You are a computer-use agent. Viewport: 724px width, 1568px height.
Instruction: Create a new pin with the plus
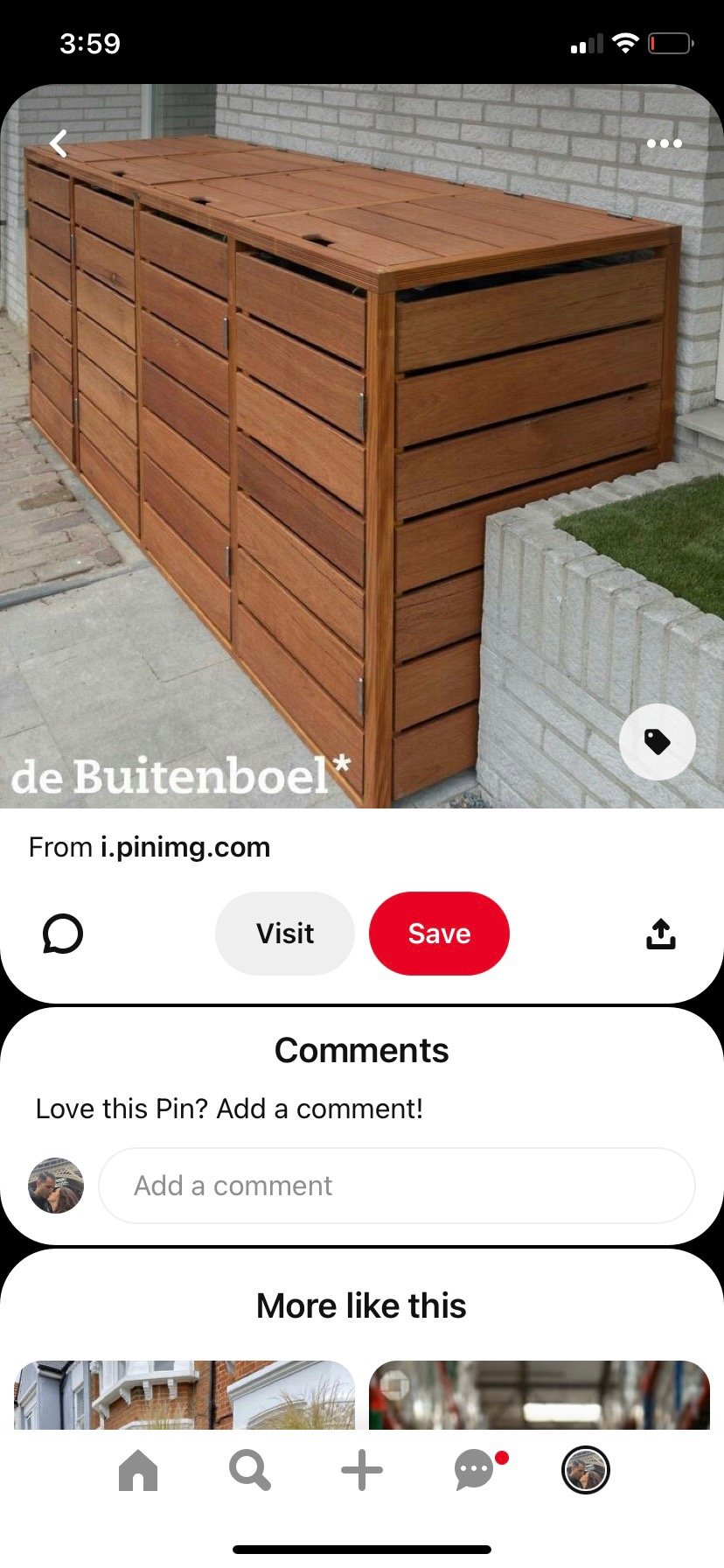pos(362,1470)
